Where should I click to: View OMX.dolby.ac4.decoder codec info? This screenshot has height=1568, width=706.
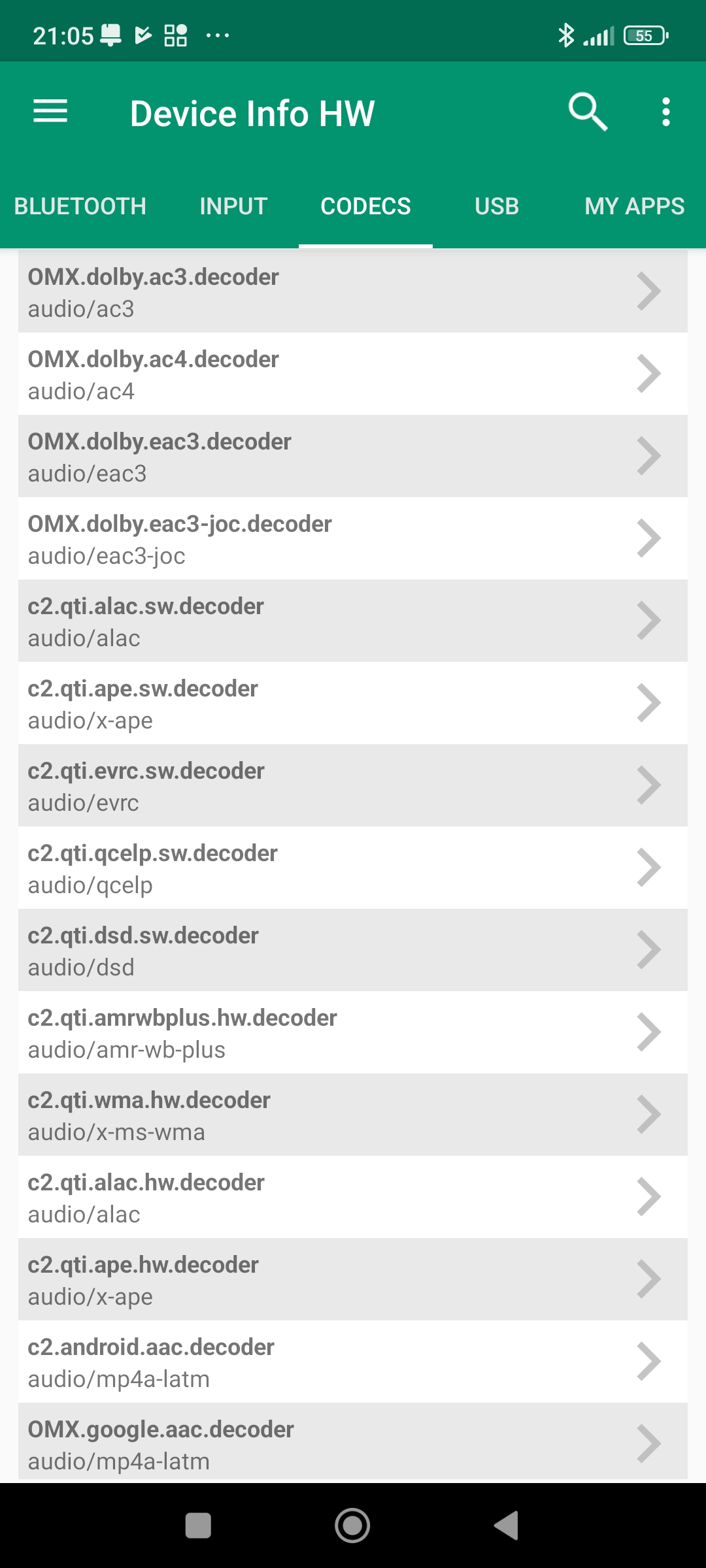pyautogui.click(x=353, y=374)
